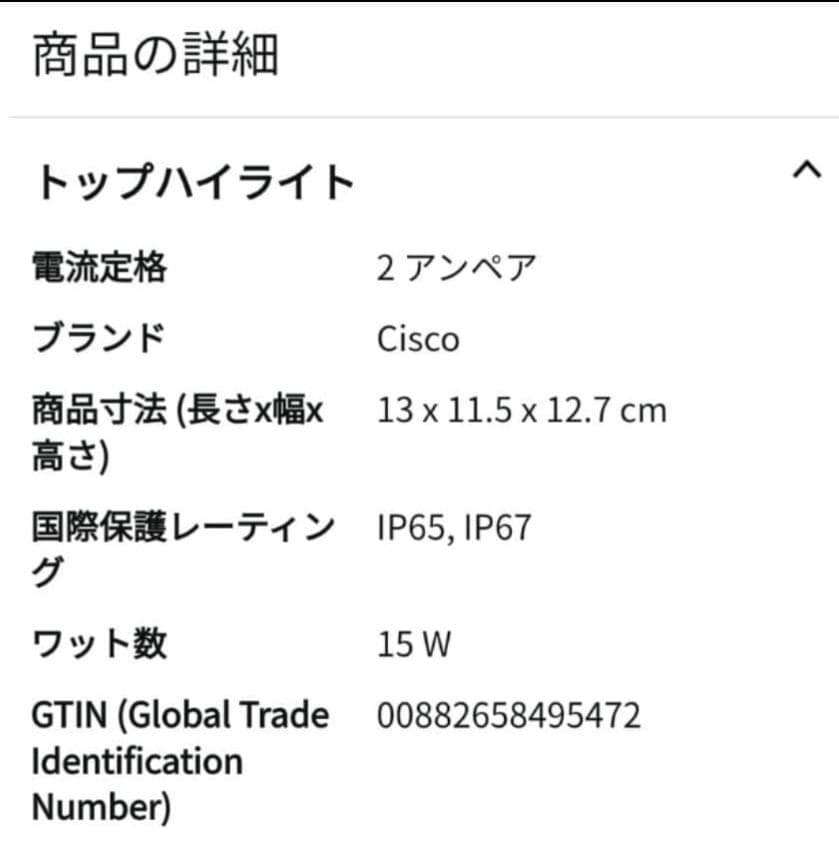Screen dimensions: 839x858
Task: Select the "13 x 11.5 x 12.7 cm" value
Action: click(x=521, y=409)
